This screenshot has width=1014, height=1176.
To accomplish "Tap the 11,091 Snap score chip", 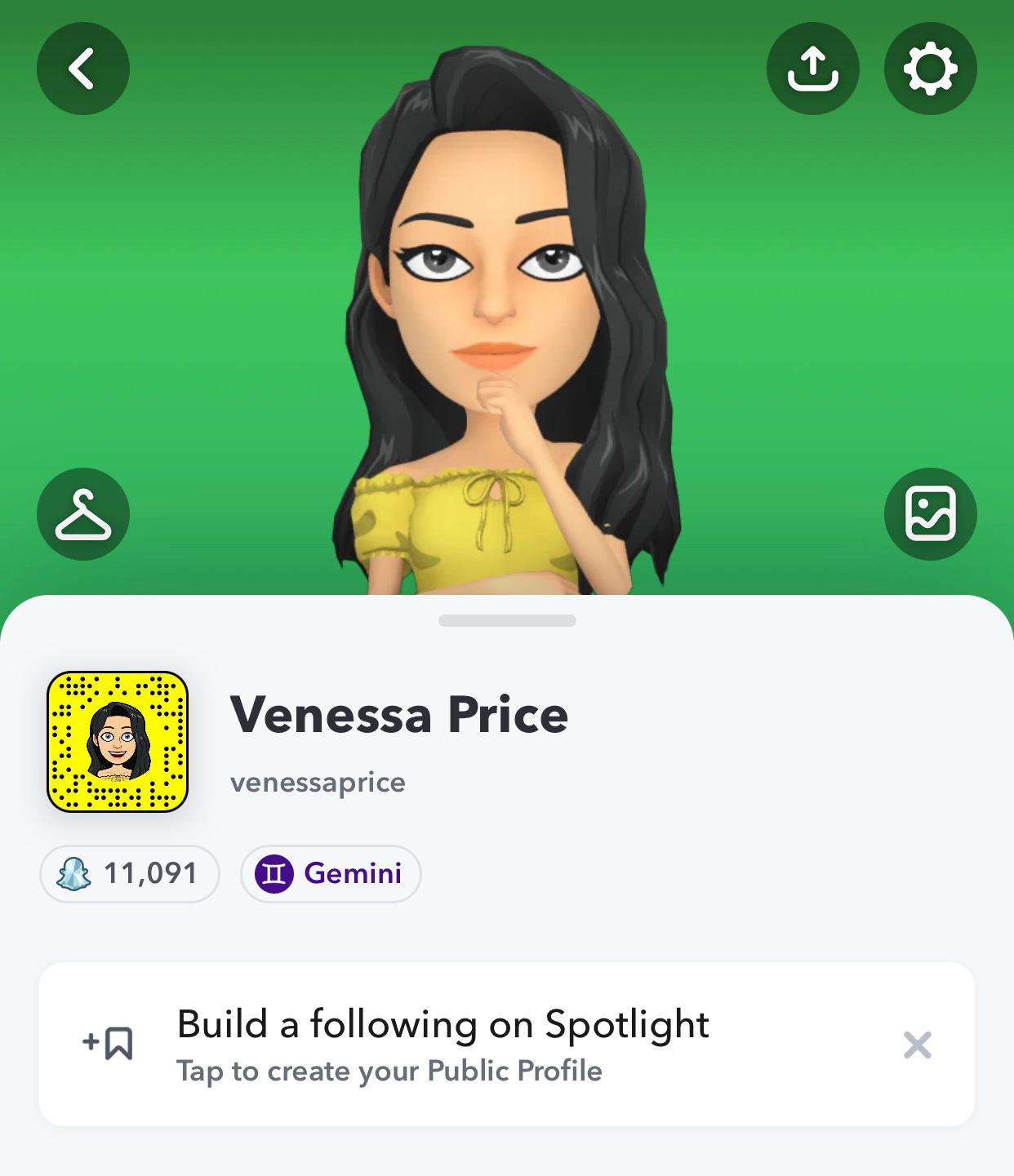I will [130, 874].
